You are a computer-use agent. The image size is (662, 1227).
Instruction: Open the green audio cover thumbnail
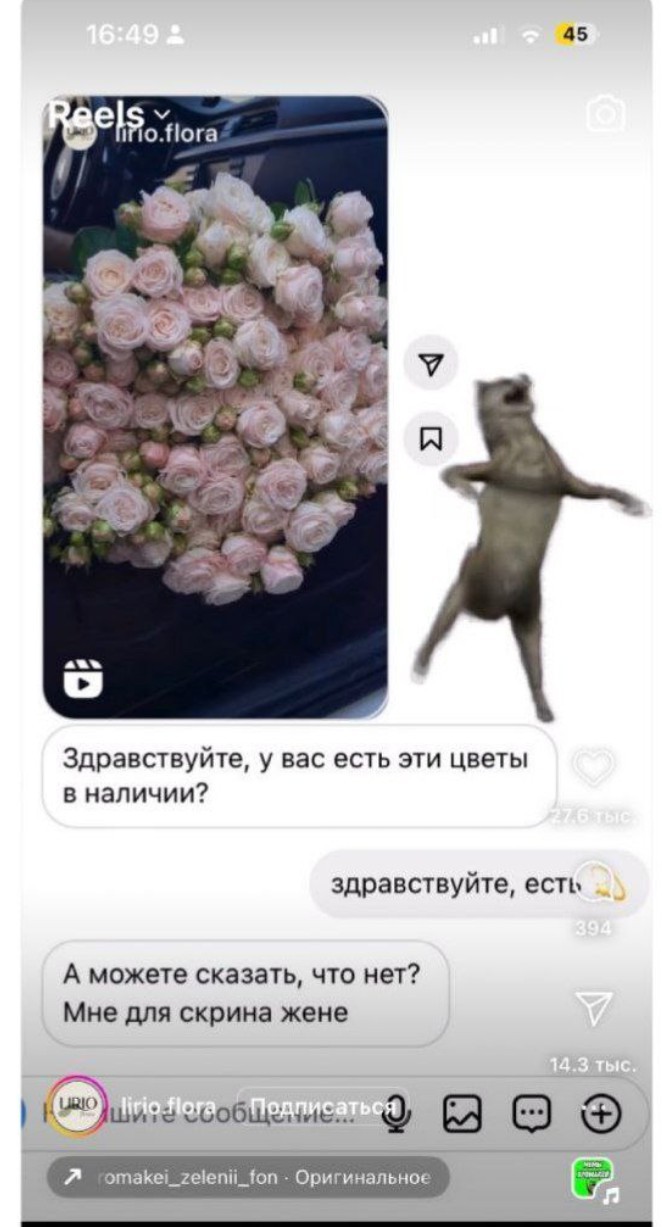pyautogui.click(x=592, y=1177)
